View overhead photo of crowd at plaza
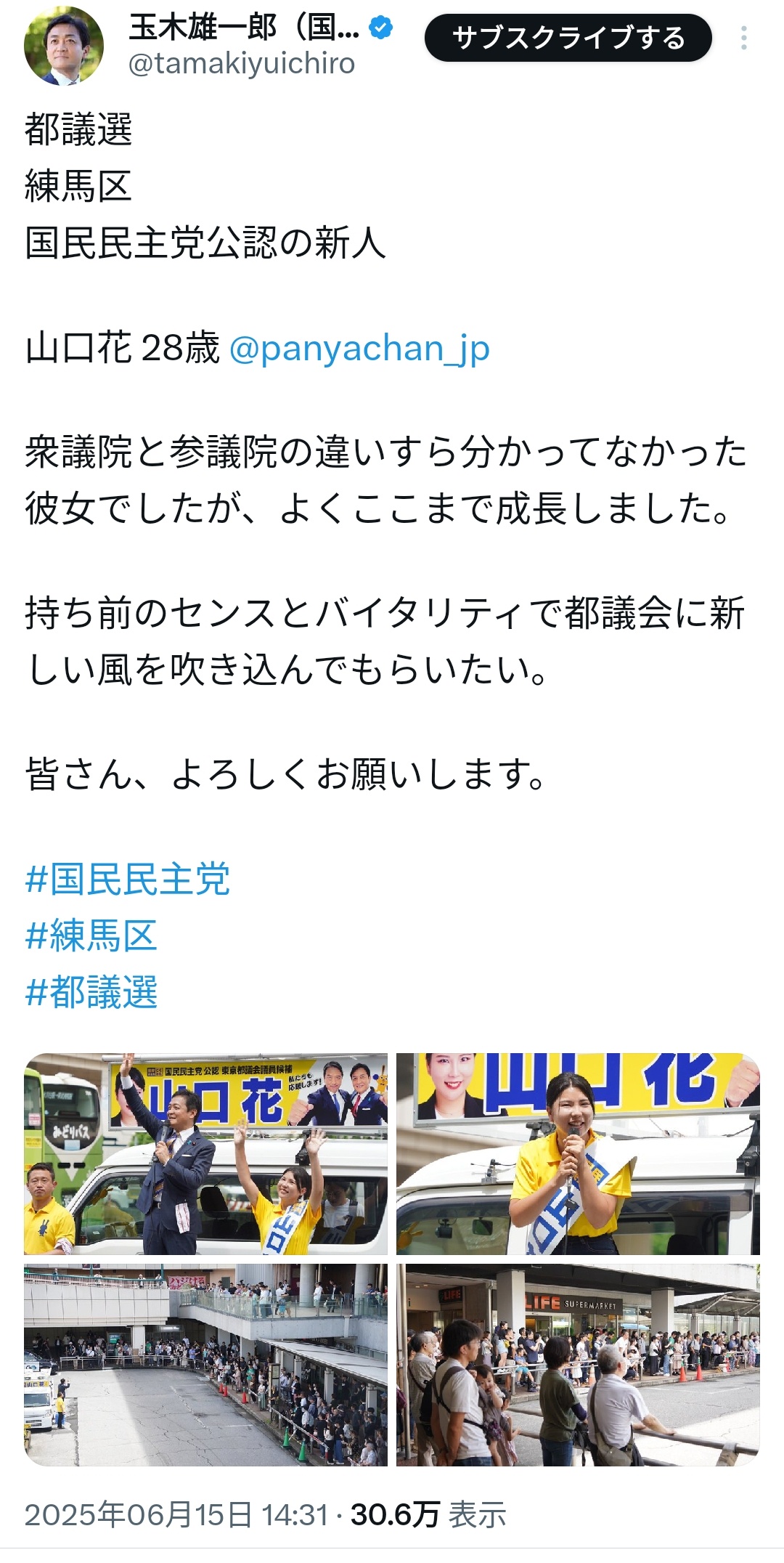Viewport: 784px width, 1563px height. (x=206, y=1364)
